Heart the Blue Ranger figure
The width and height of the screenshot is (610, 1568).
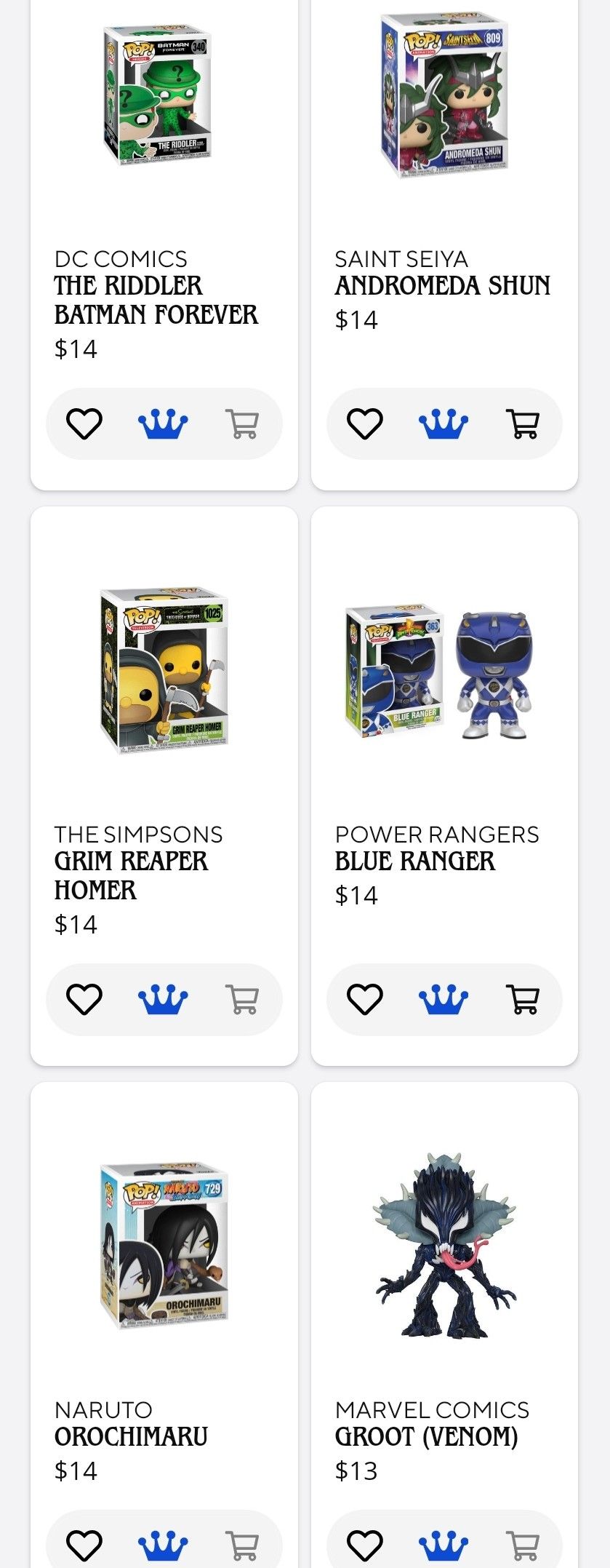(364, 999)
